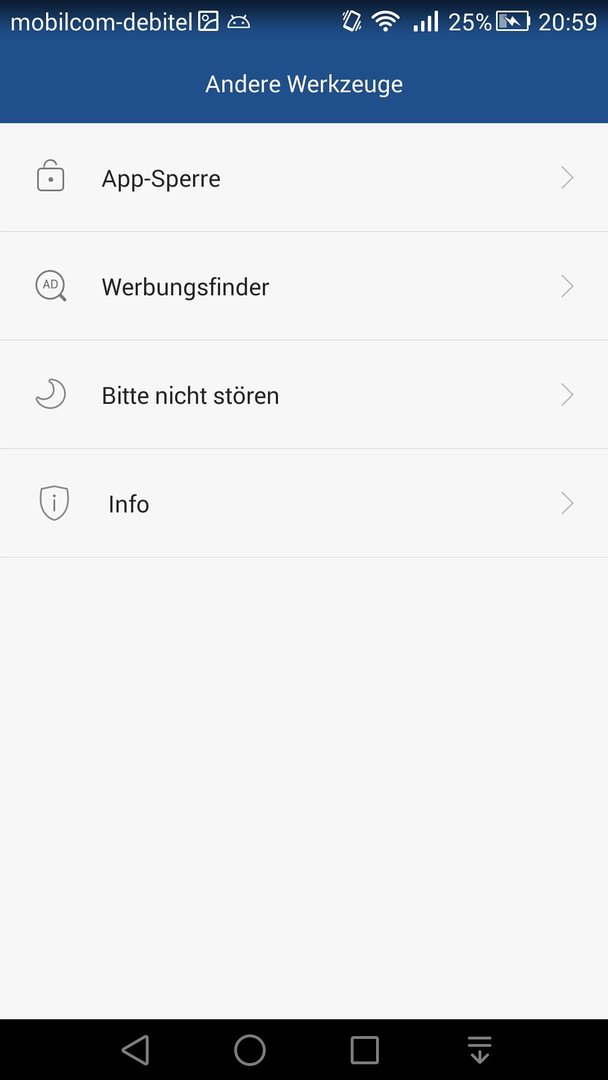Open Werbungsfinder
This screenshot has width=608, height=1080.
coord(304,286)
